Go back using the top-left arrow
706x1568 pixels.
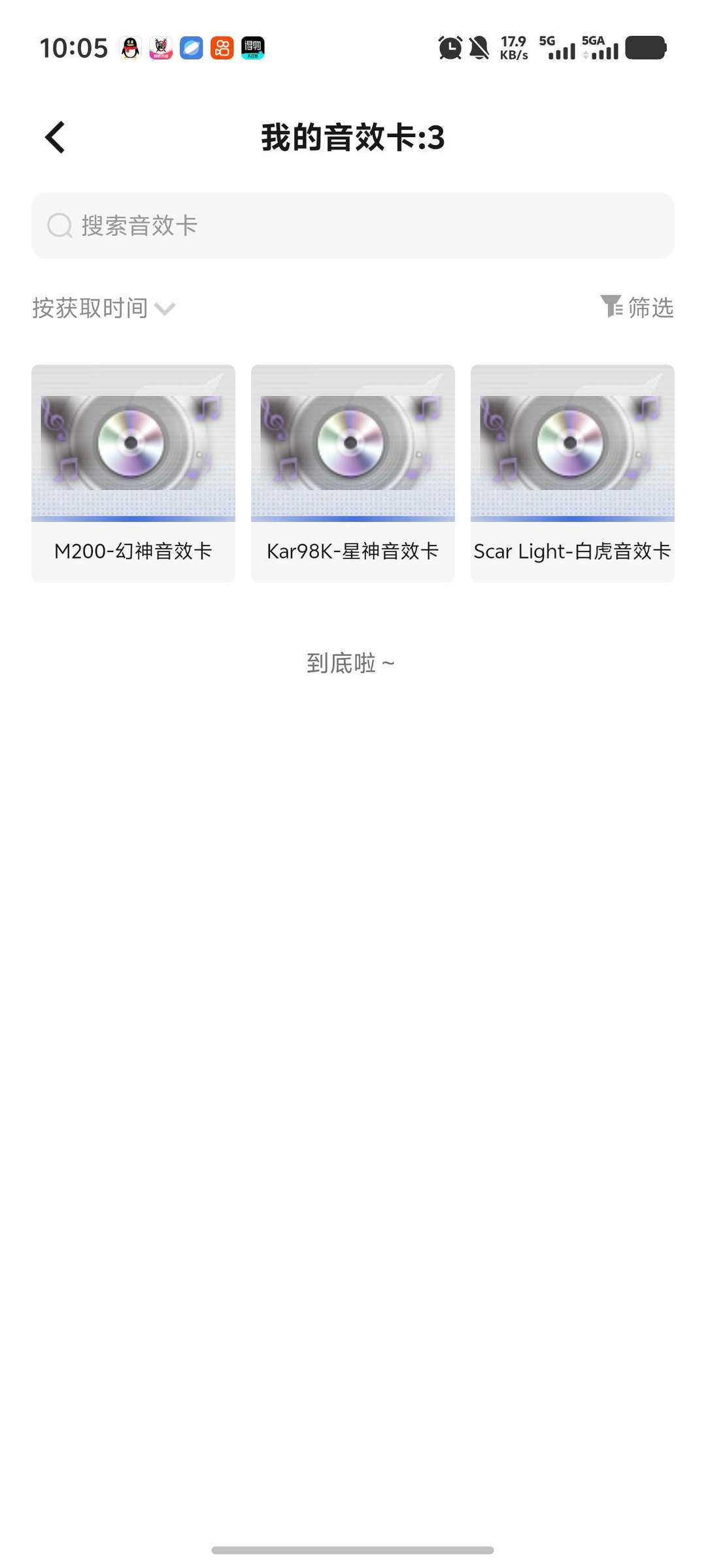coord(55,137)
